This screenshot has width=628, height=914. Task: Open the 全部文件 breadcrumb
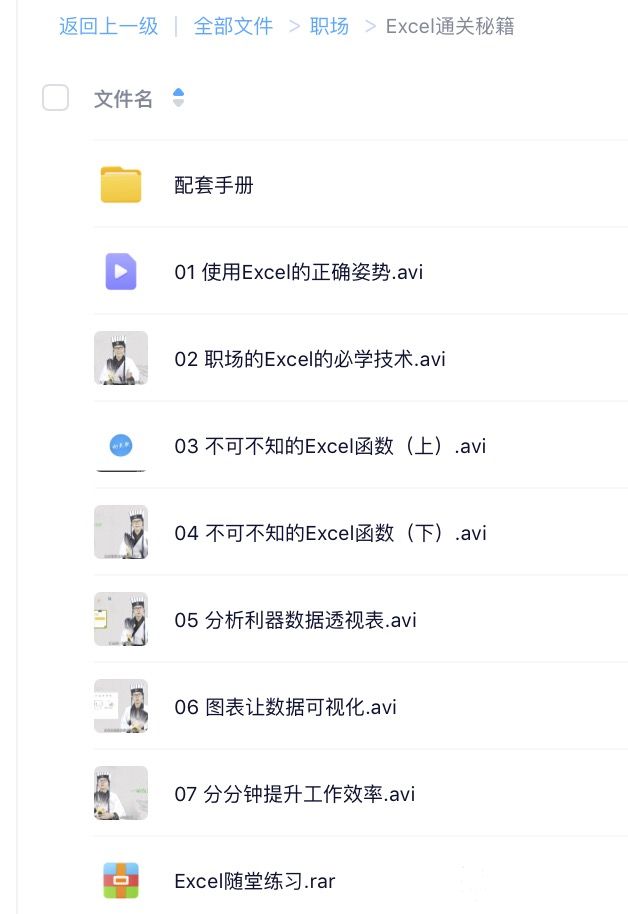[x=233, y=27]
